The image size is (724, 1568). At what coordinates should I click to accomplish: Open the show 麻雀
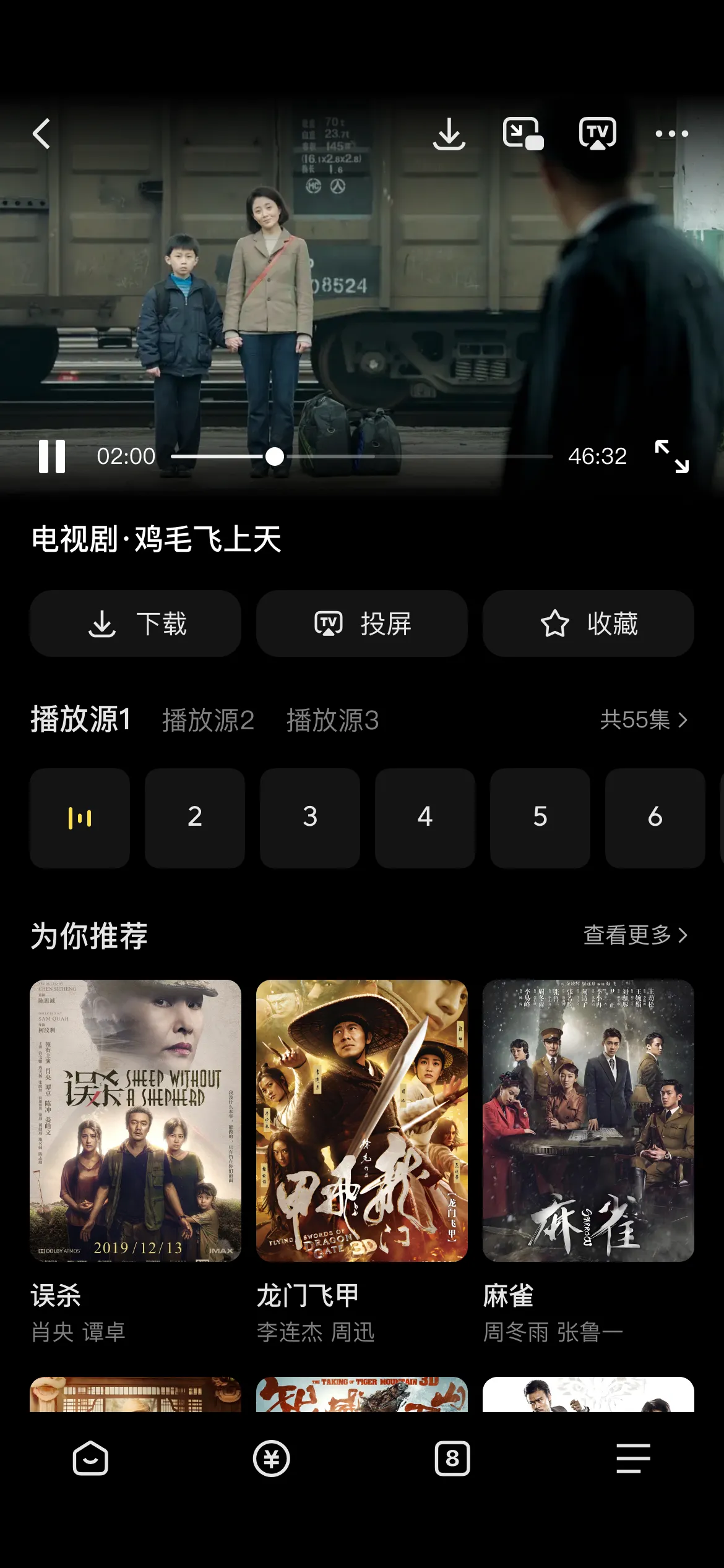588,1120
